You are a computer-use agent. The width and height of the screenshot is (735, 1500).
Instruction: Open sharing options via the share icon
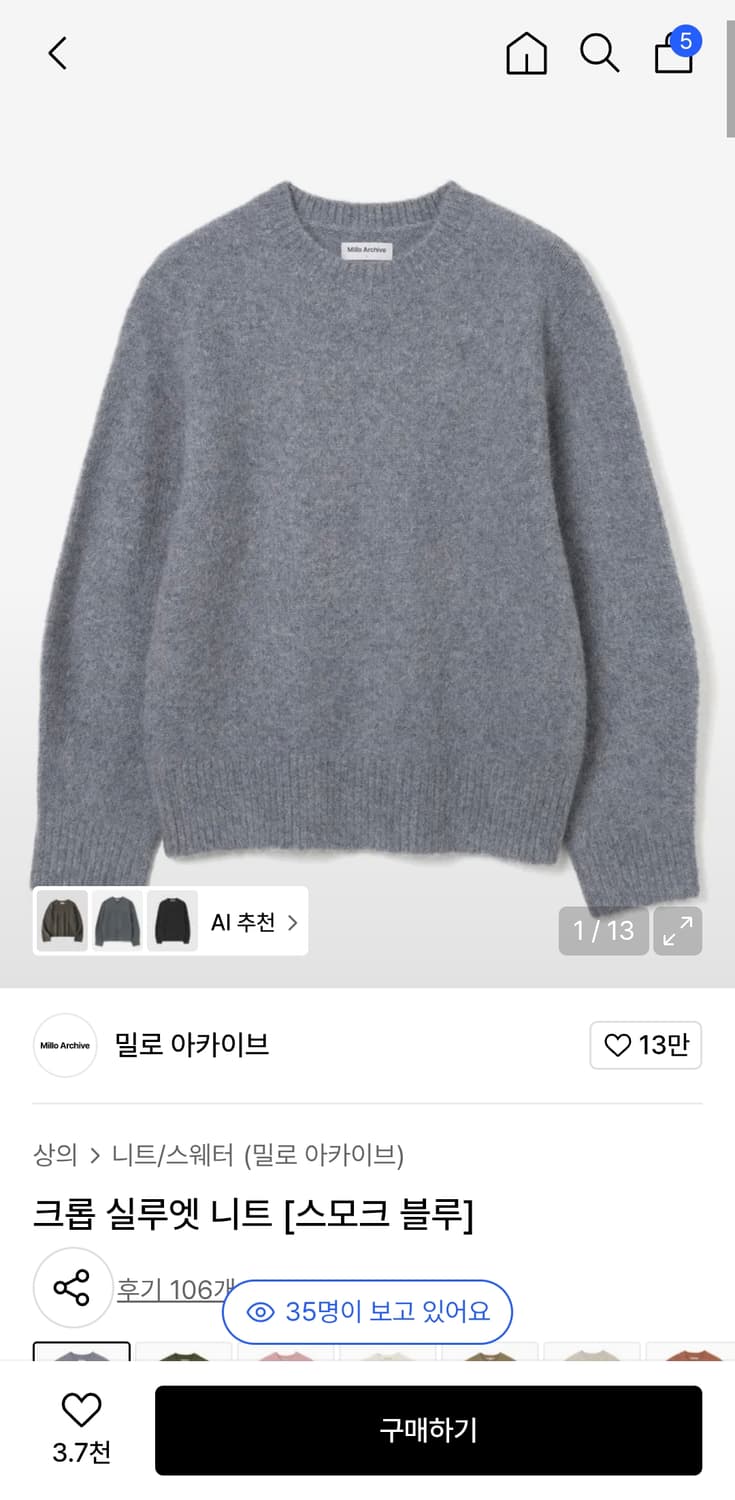pos(73,1288)
